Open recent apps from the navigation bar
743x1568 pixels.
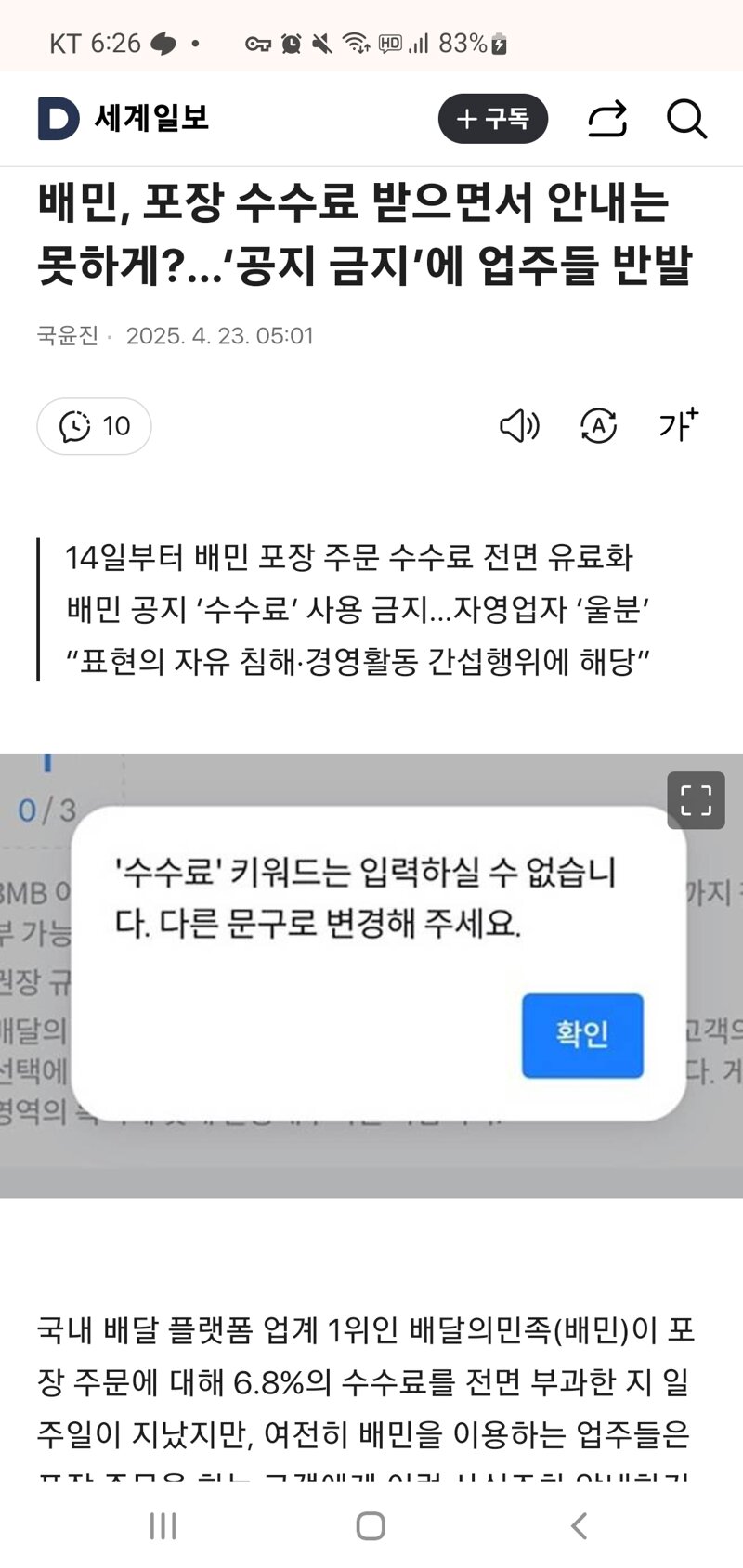[x=163, y=1525]
